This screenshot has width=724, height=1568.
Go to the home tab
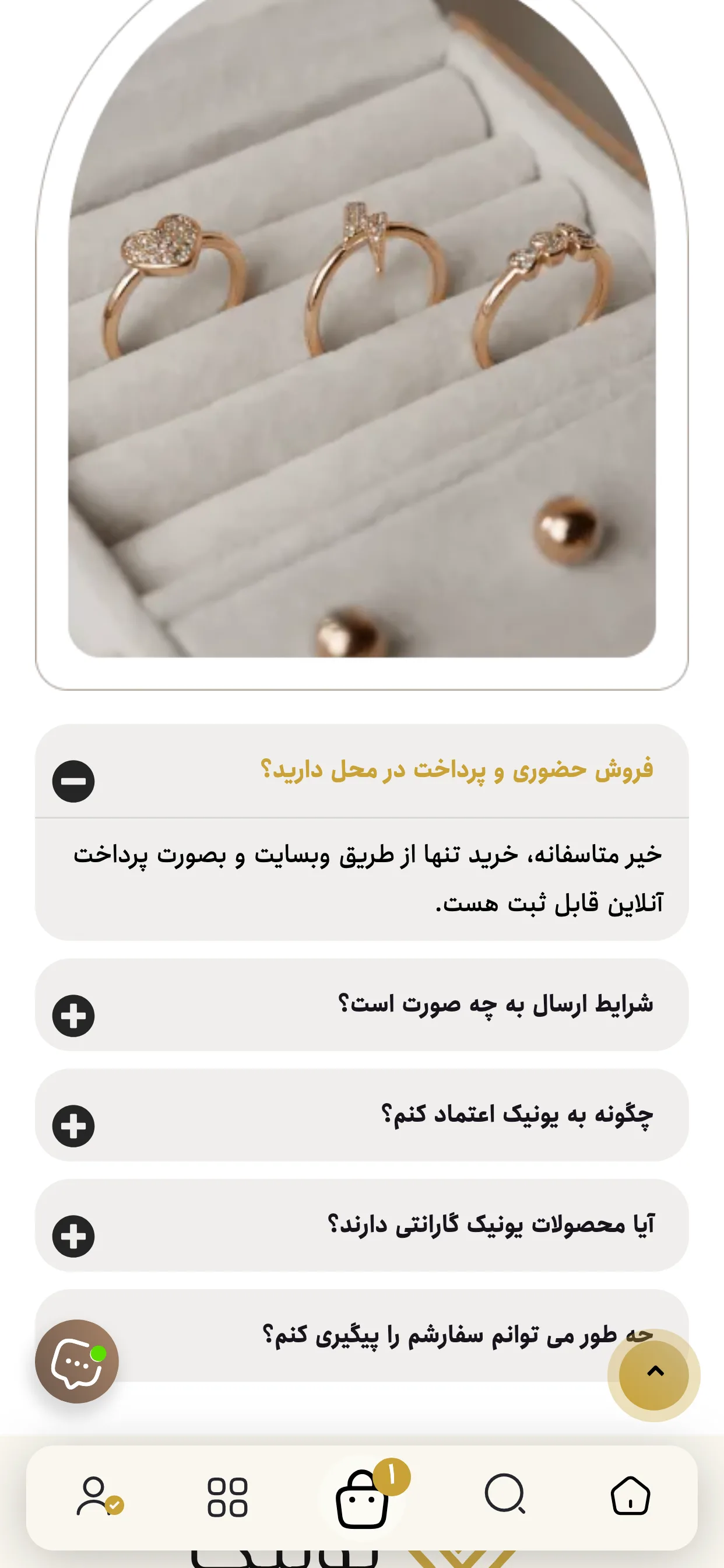tap(630, 1496)
